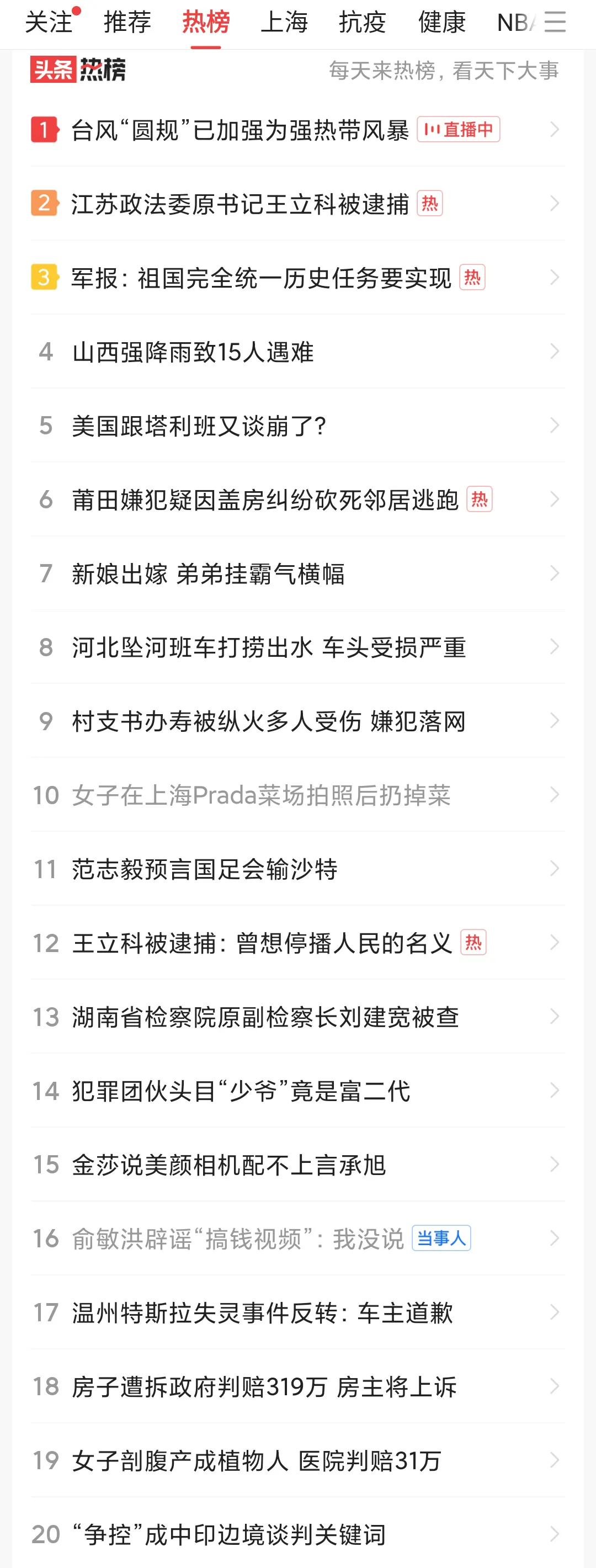This screenshot has height=1568, width=596.
Task: Open 军报 祖国完全统一 story
Action: [261, 278]
